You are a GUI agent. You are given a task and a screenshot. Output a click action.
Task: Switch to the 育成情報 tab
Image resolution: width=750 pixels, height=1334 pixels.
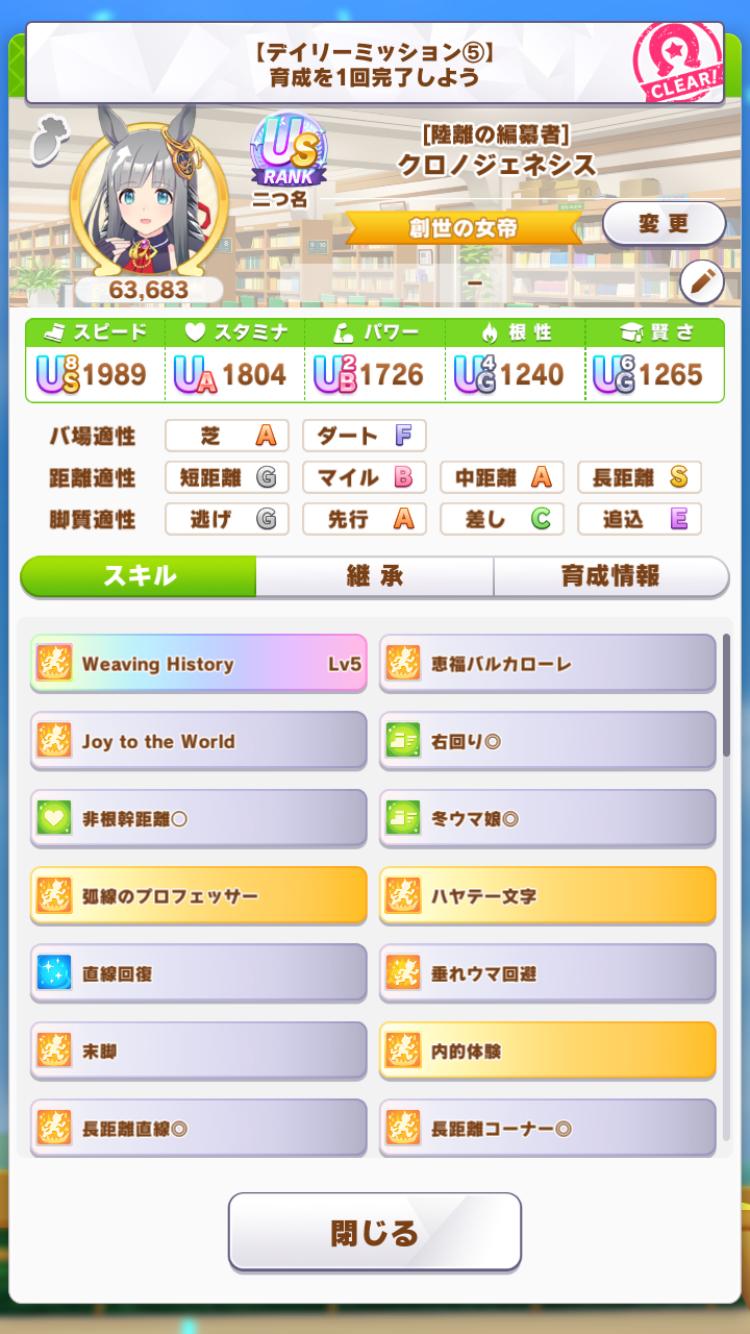pos(610,577)
